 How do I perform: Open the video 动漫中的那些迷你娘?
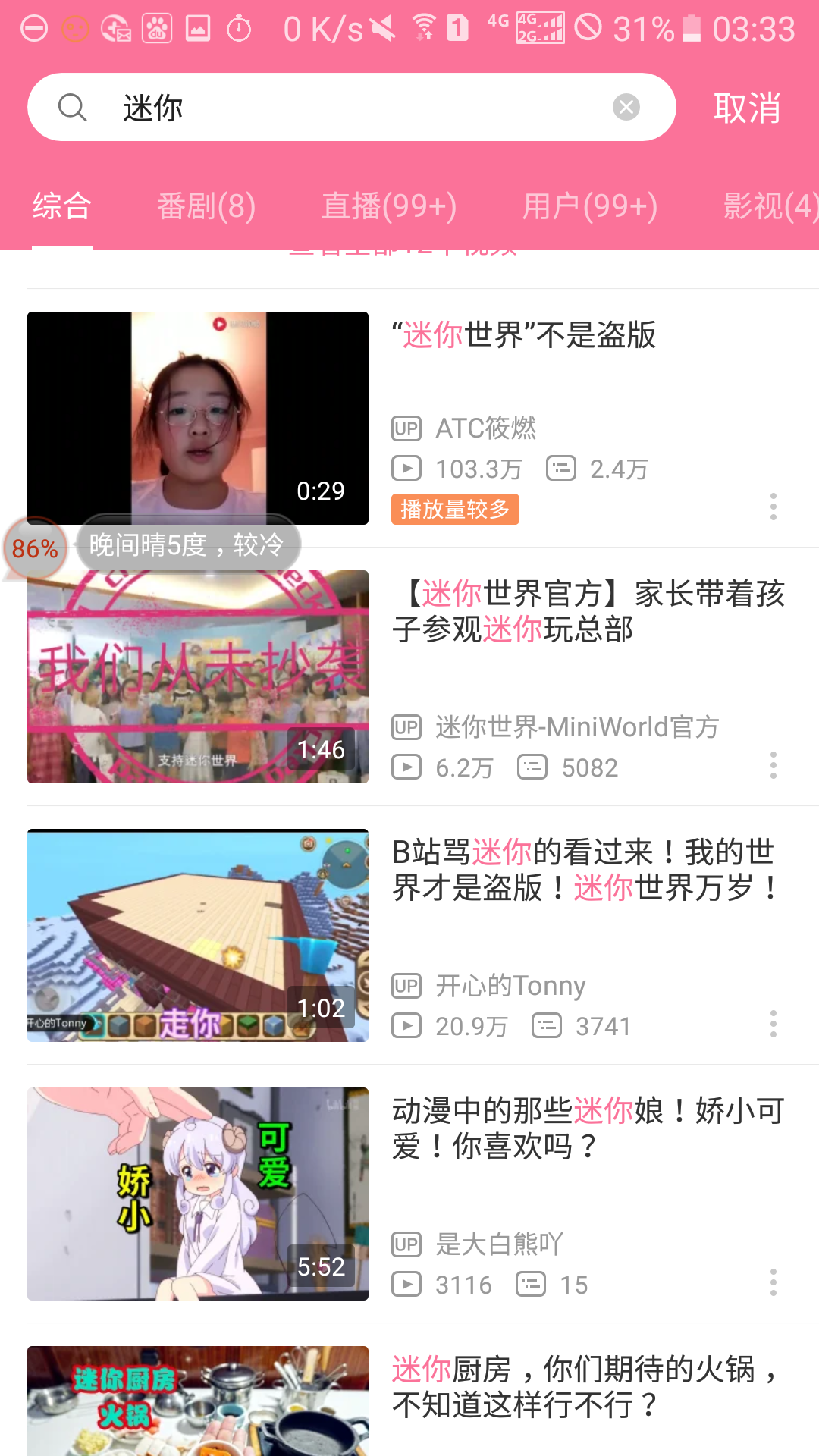coord(588,1128)
